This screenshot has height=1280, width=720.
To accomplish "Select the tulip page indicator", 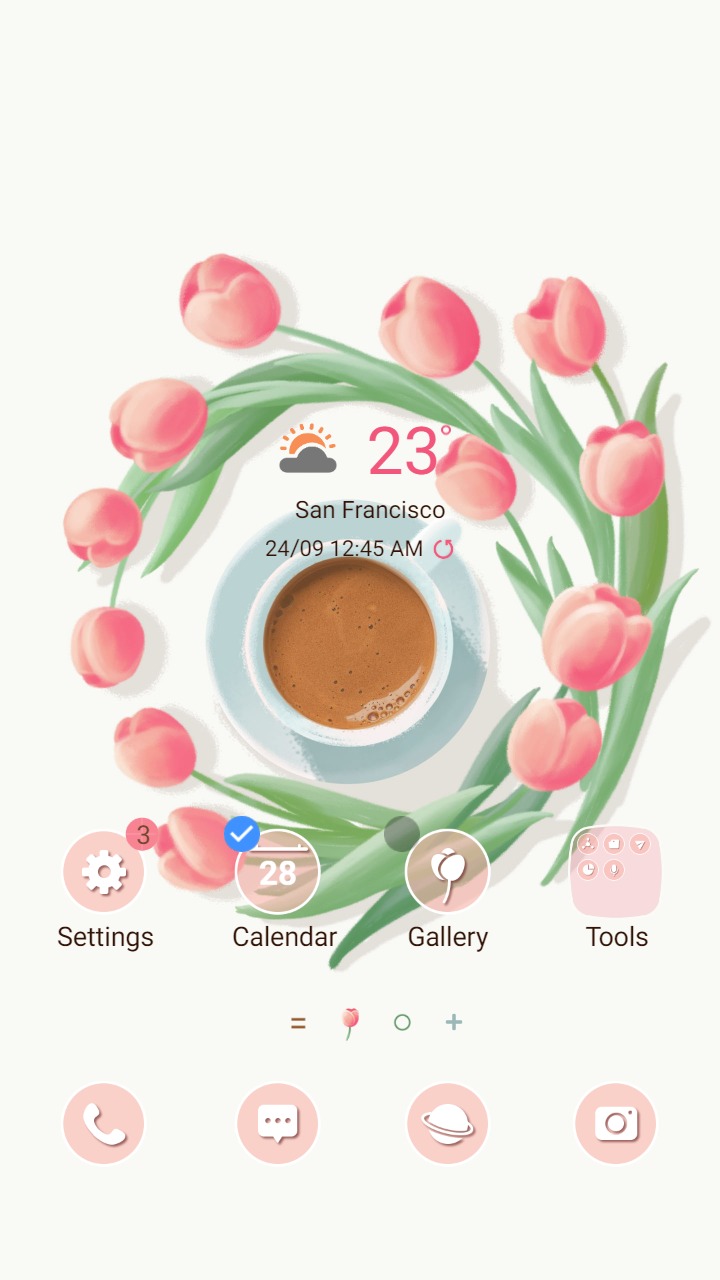I will pyautogui.click(x=349, y=1022).
